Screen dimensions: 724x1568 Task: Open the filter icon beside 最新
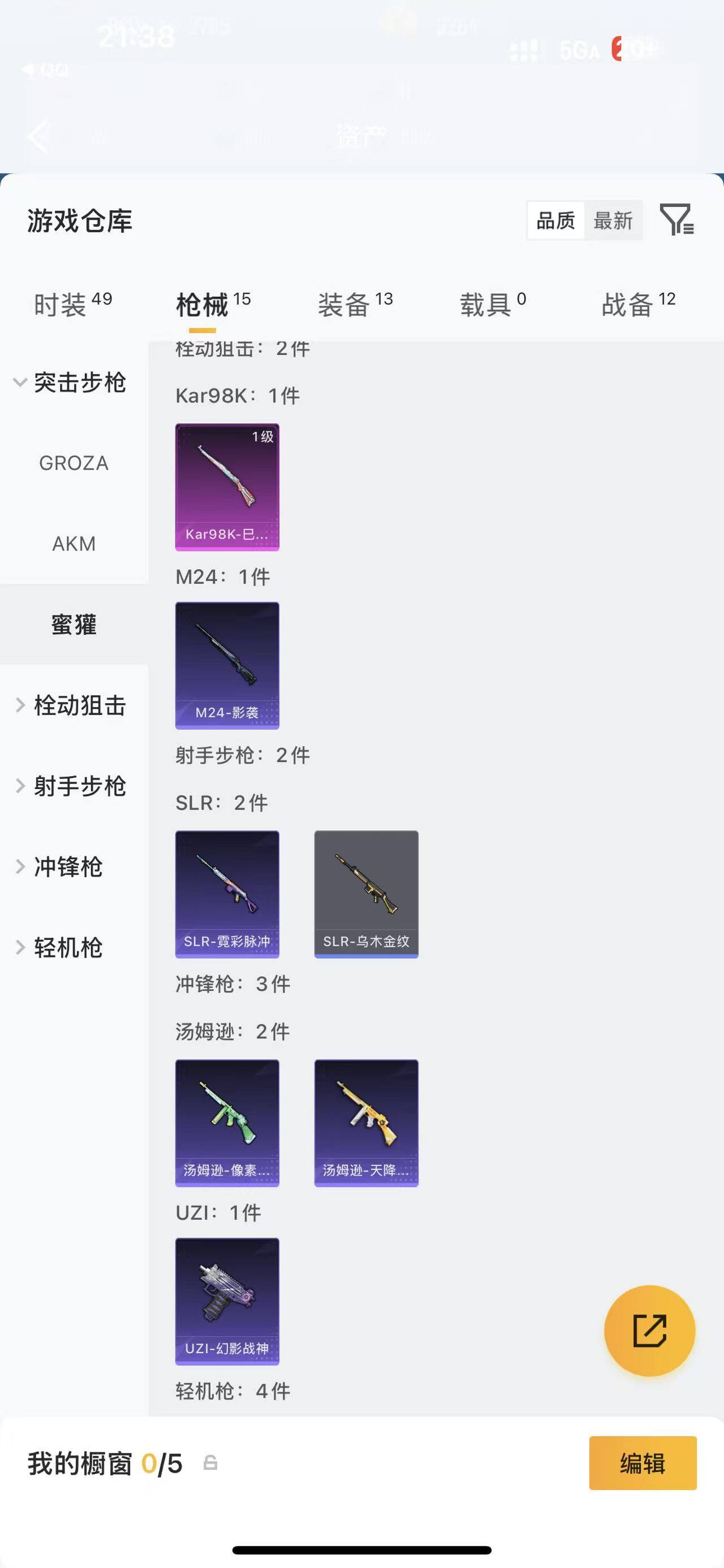coord(678,221)
